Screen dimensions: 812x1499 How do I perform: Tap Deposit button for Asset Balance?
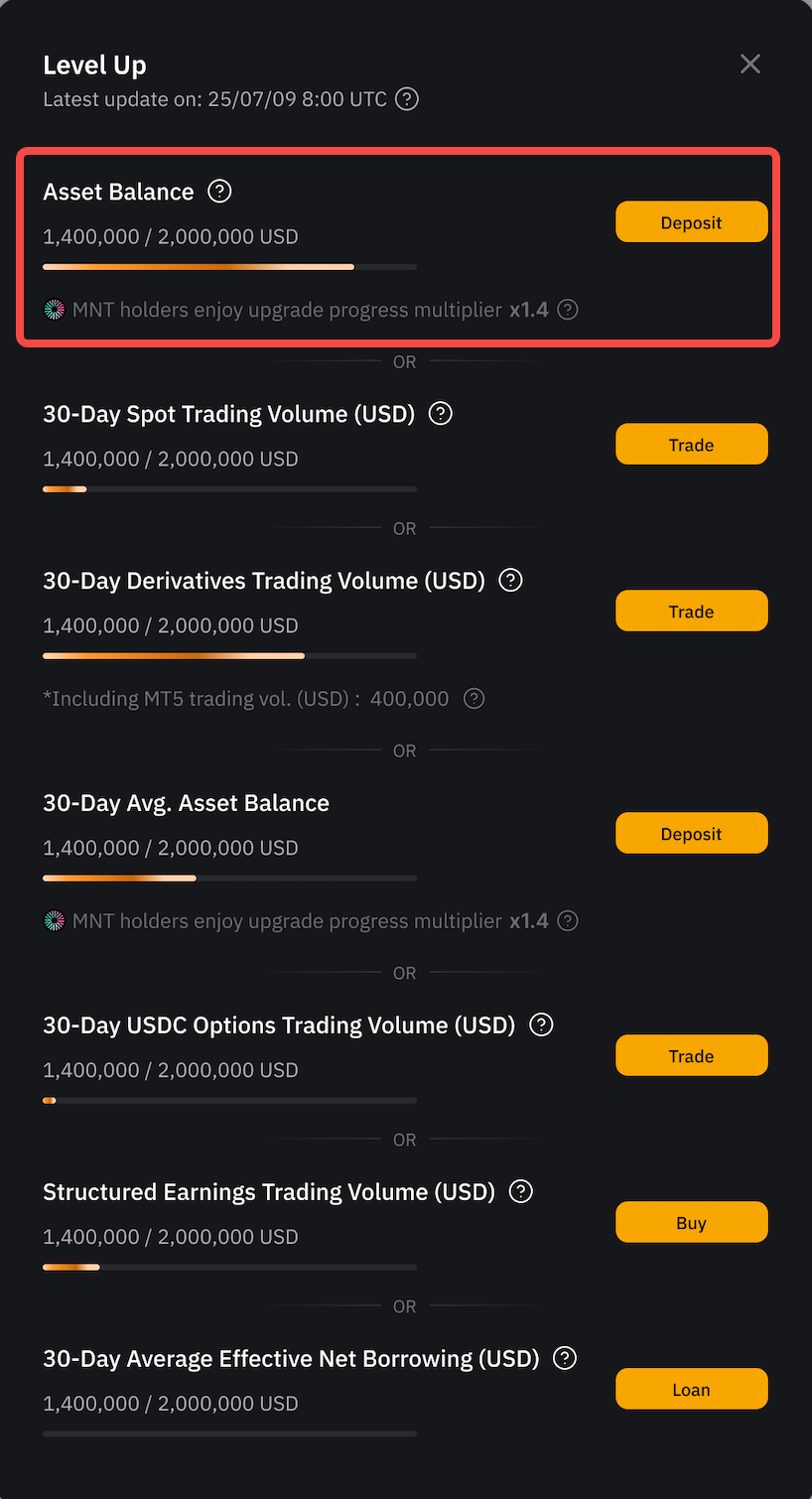691,222
